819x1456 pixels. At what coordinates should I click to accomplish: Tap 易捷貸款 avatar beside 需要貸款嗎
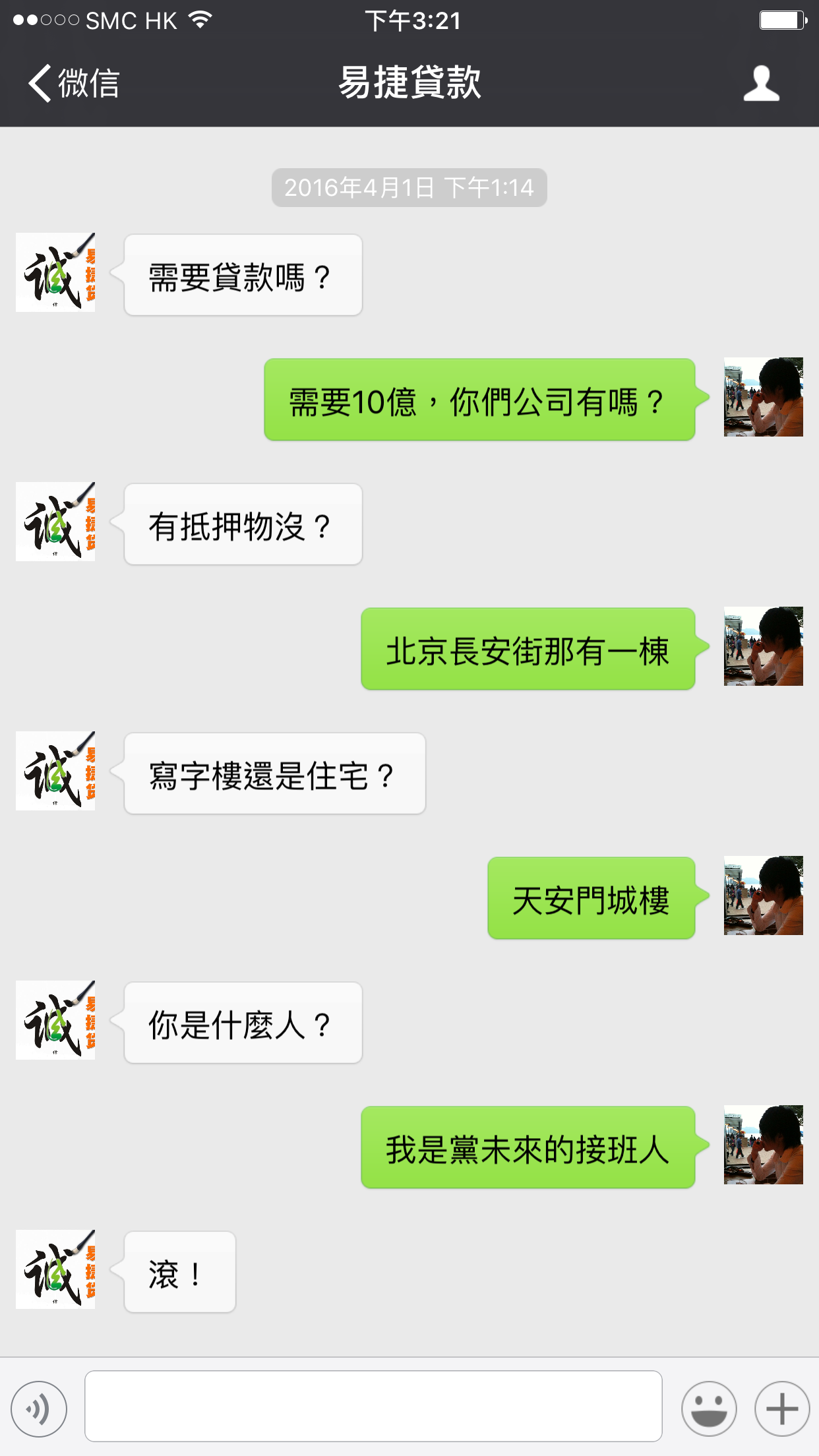tap(55, 272)
